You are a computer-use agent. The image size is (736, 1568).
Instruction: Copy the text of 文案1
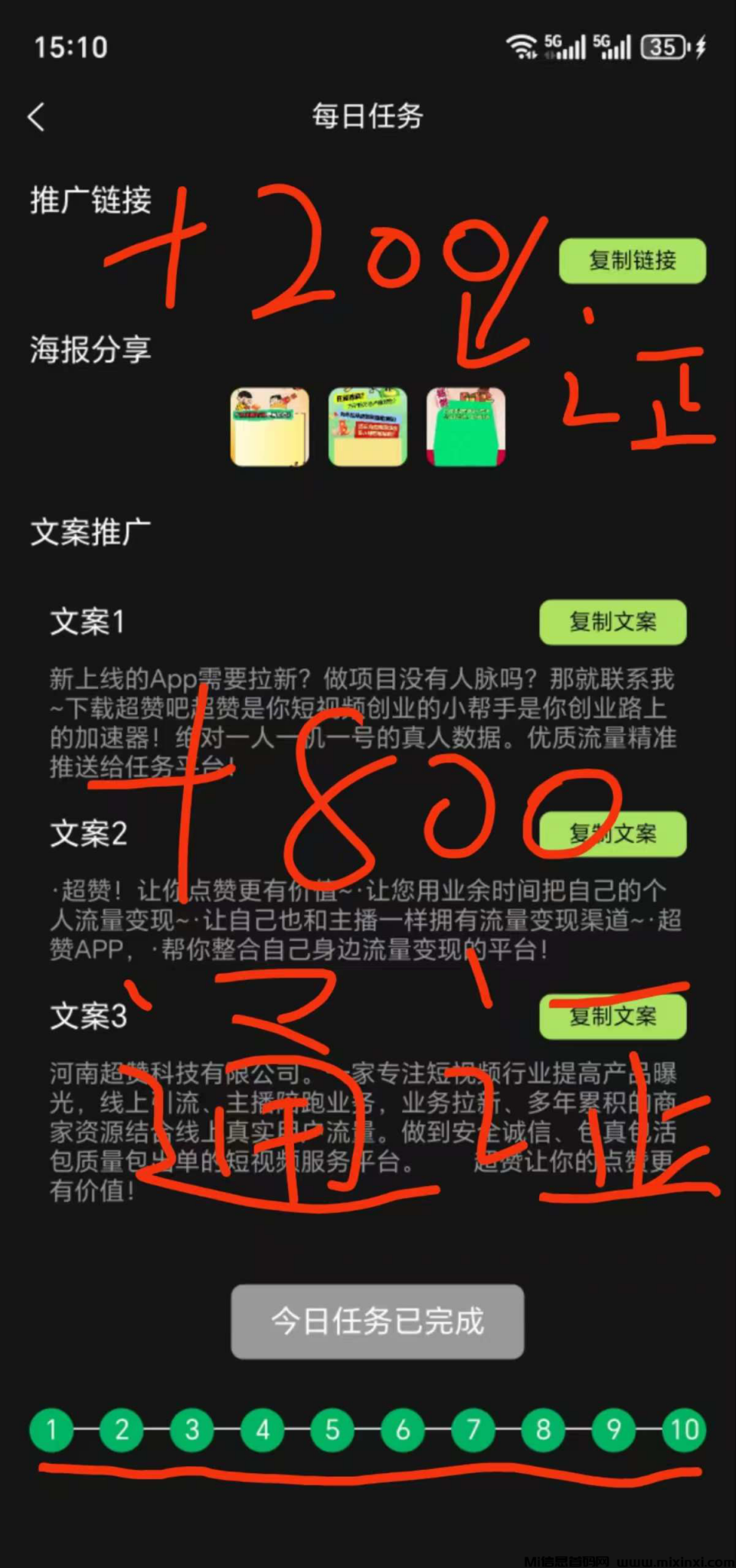(613, 622)
